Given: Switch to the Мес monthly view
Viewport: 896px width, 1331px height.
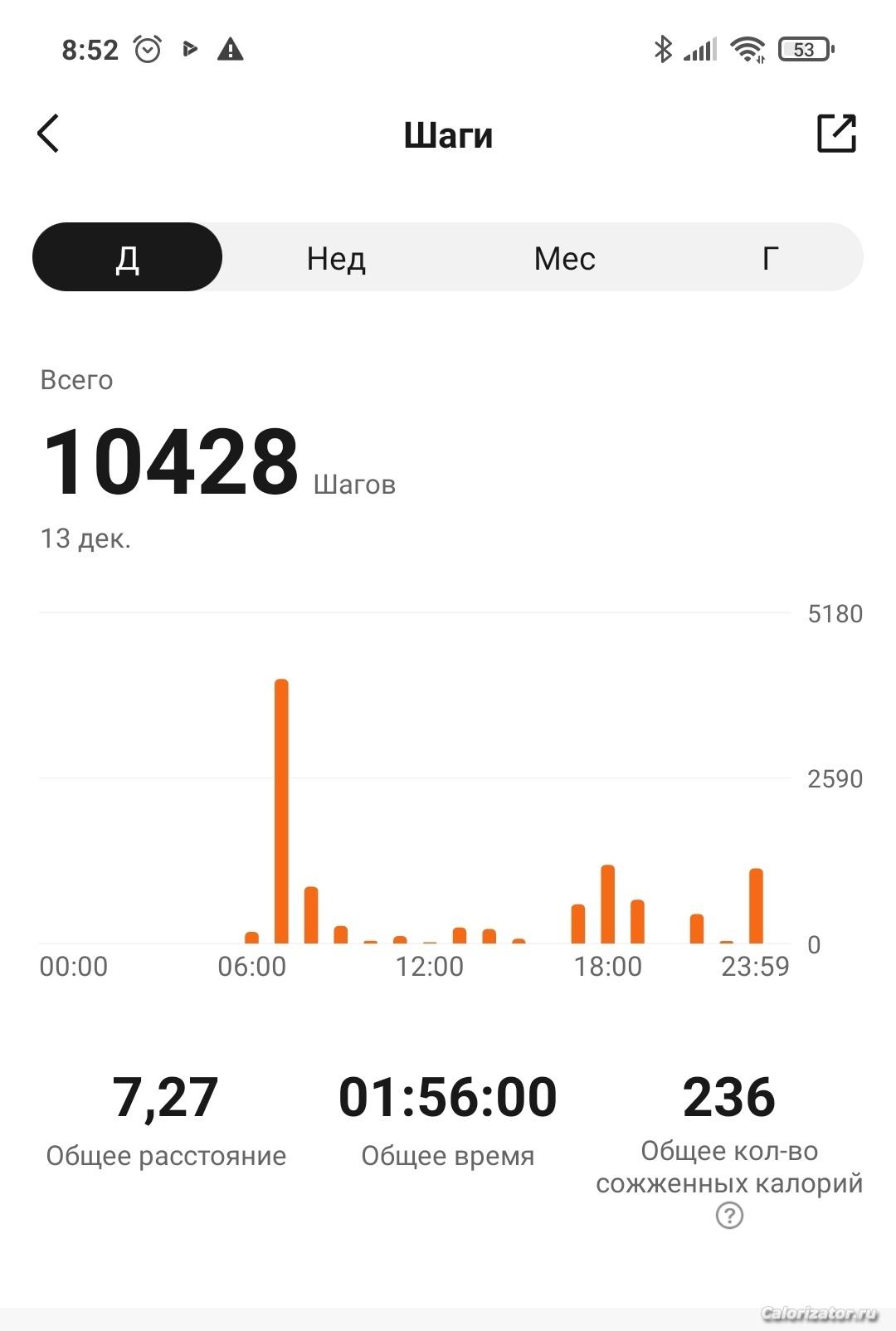Looking at the screenshot, I should tap(564, 258).
